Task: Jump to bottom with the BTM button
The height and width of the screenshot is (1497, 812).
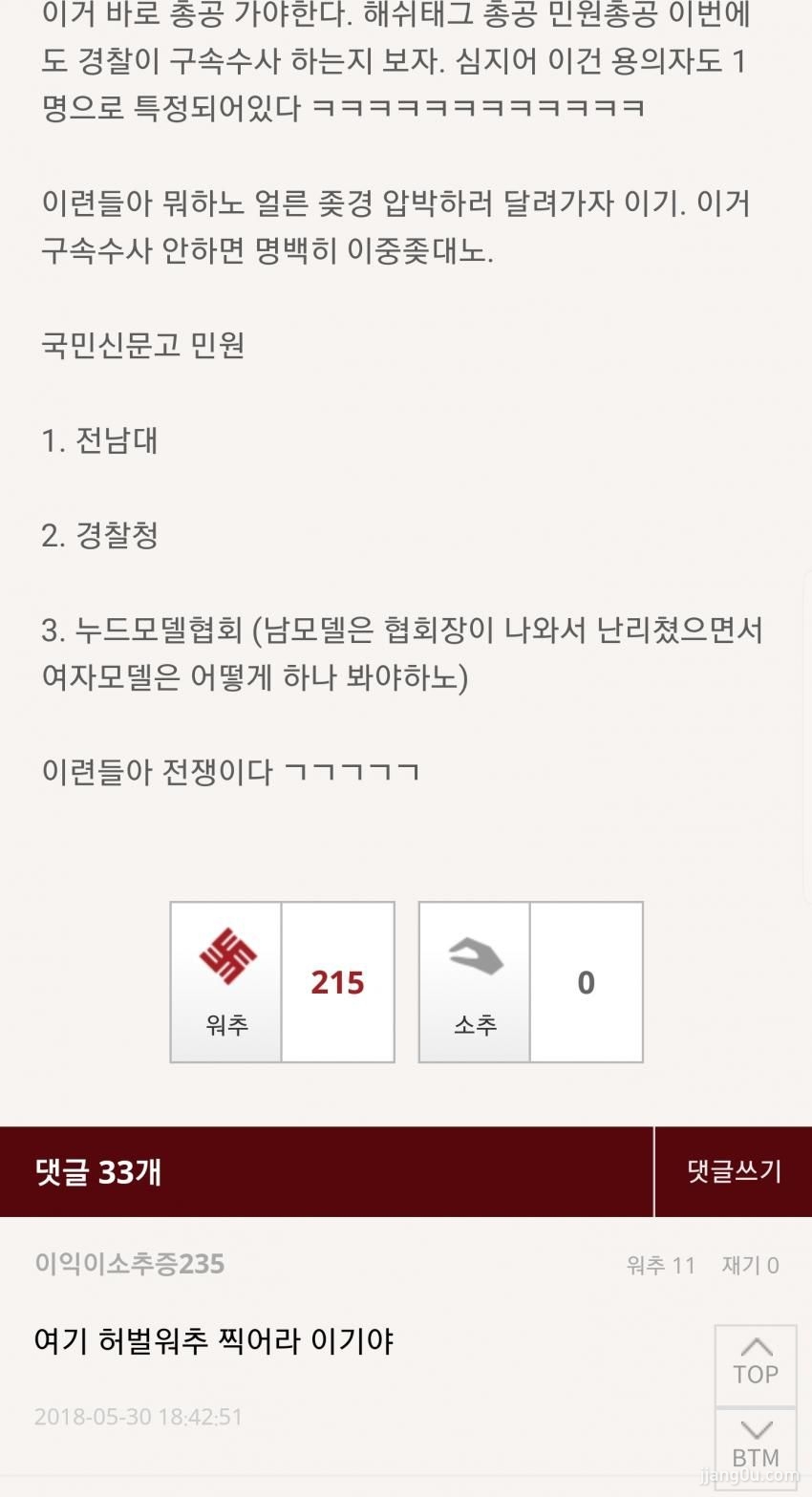Action: 755,1444
